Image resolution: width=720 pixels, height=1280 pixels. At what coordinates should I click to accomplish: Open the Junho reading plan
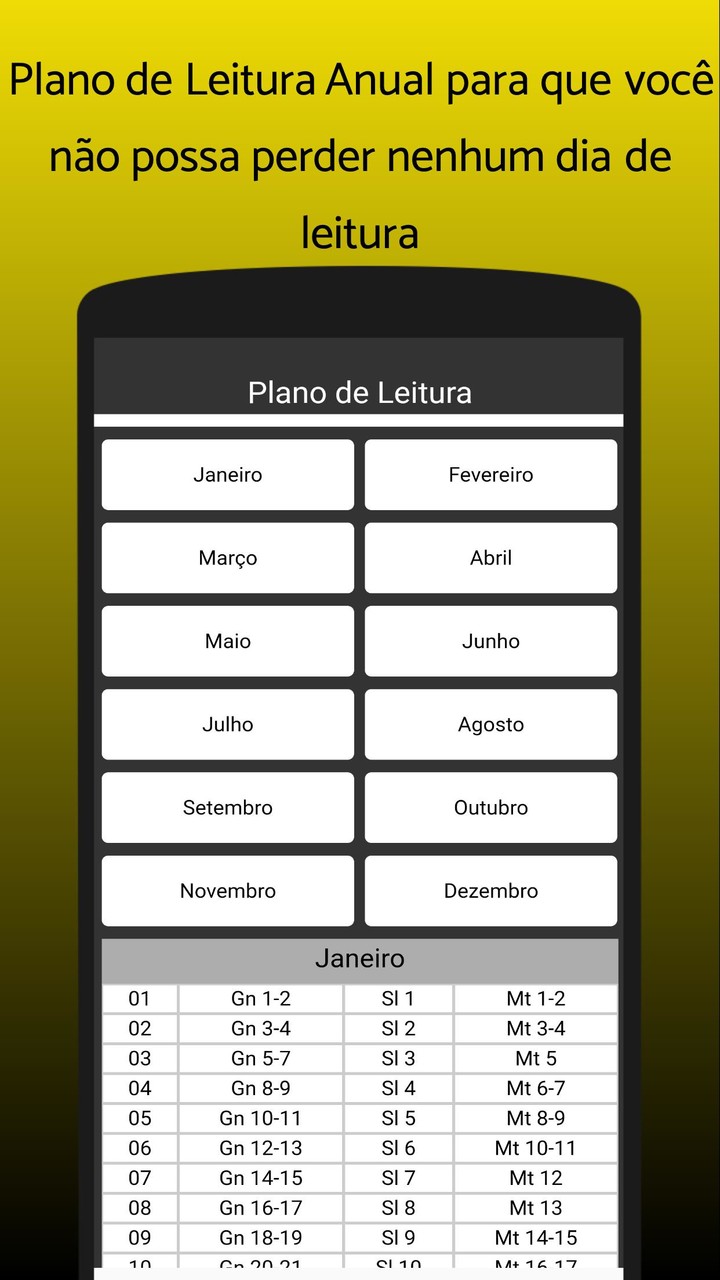pos(491,641)
